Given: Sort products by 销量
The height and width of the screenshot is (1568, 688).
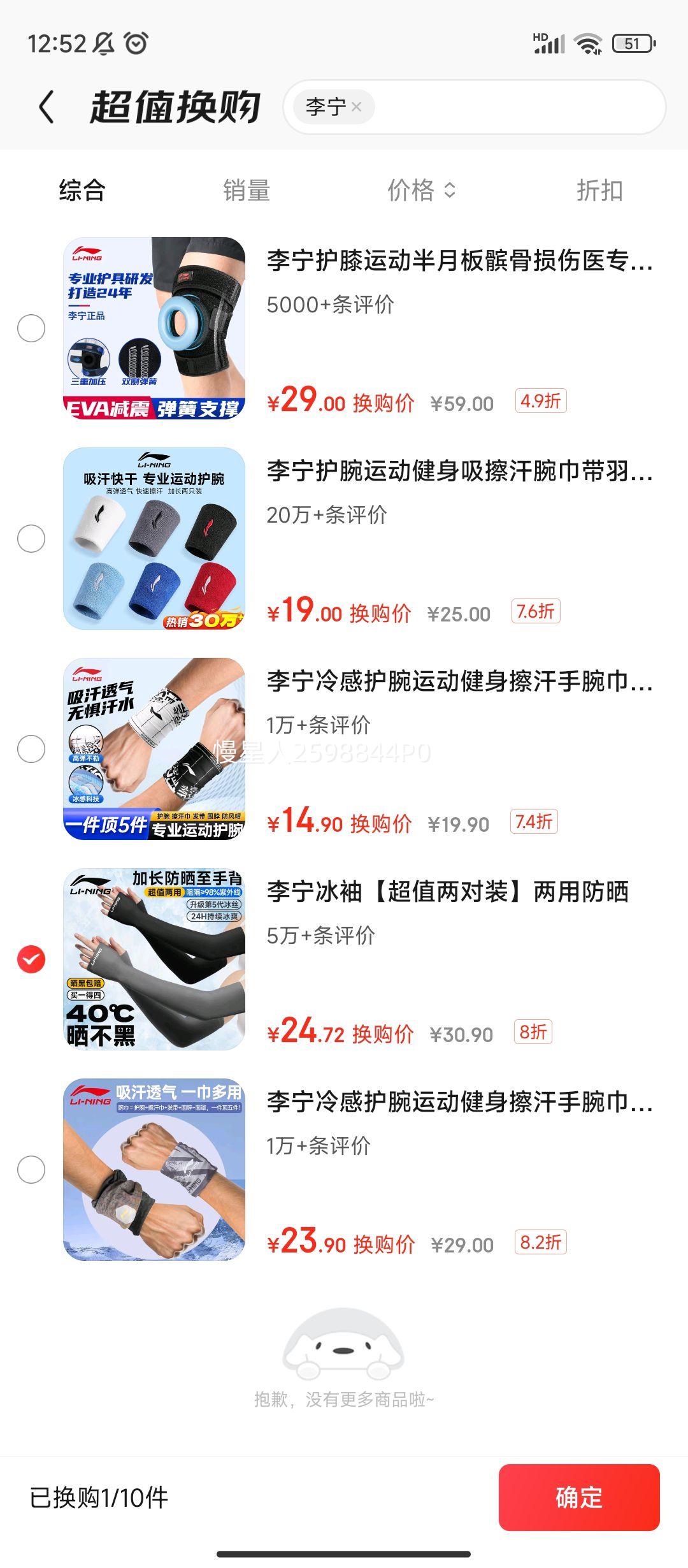Looking at the screenshot, I should 247,190.
